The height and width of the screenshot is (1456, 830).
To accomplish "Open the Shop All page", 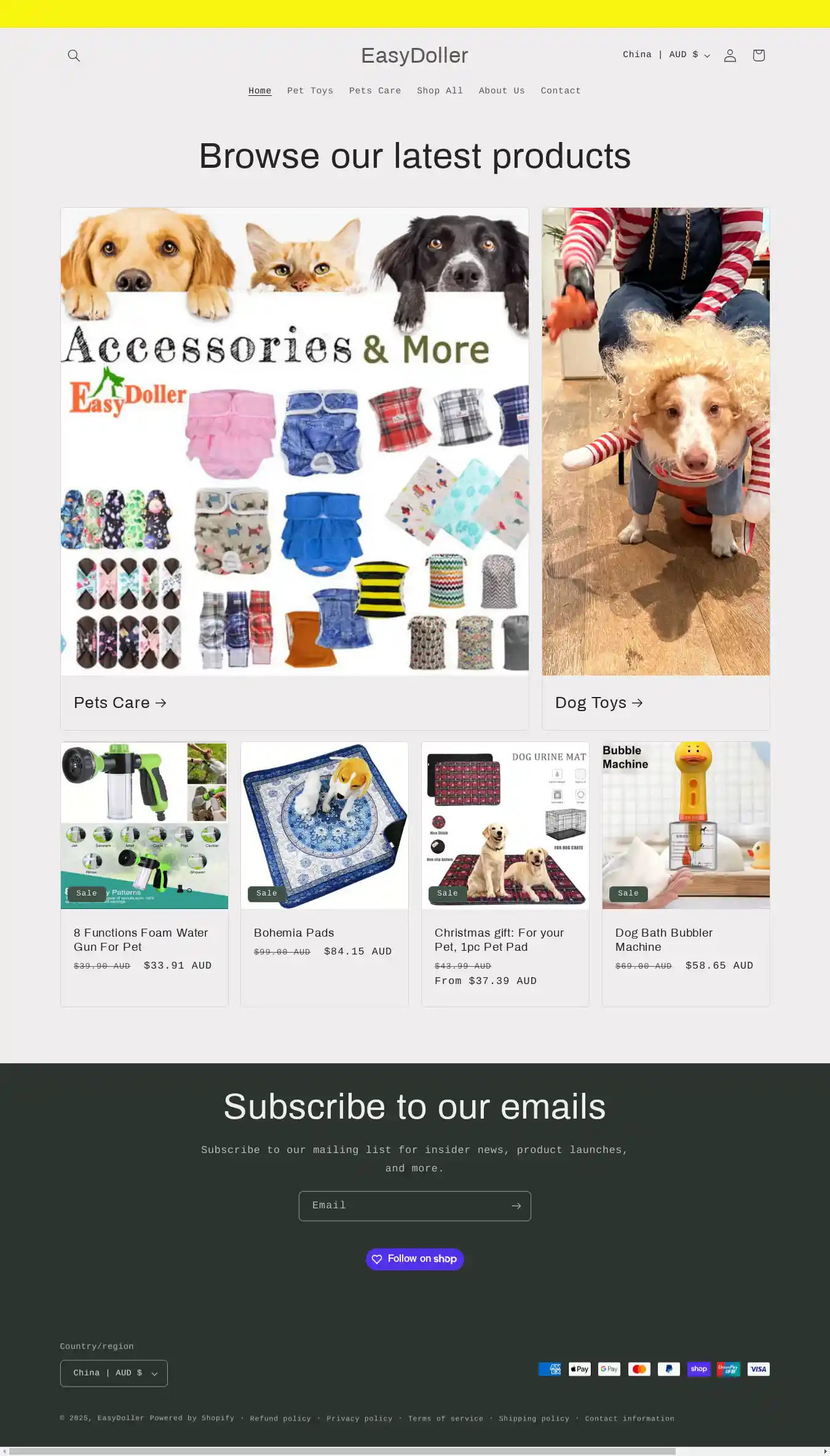I will point(440,91).
